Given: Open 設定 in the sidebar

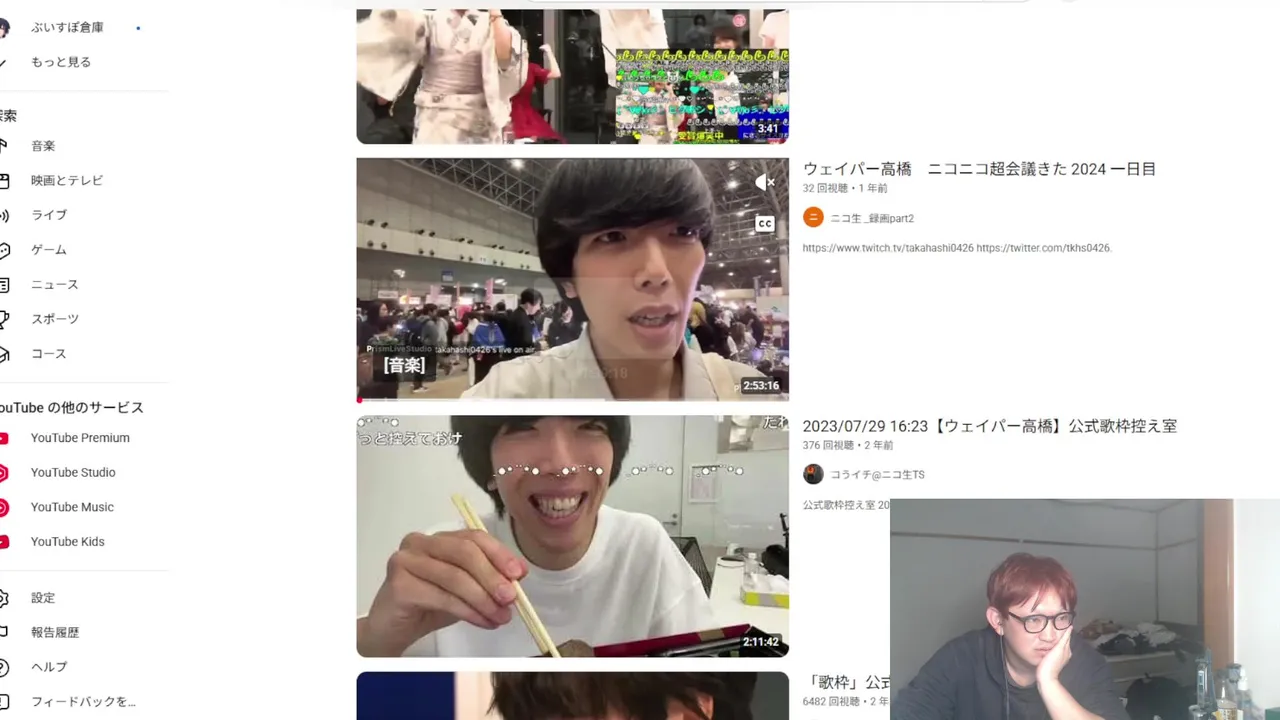Looking at the screenshot, I should tap(42, 598).
